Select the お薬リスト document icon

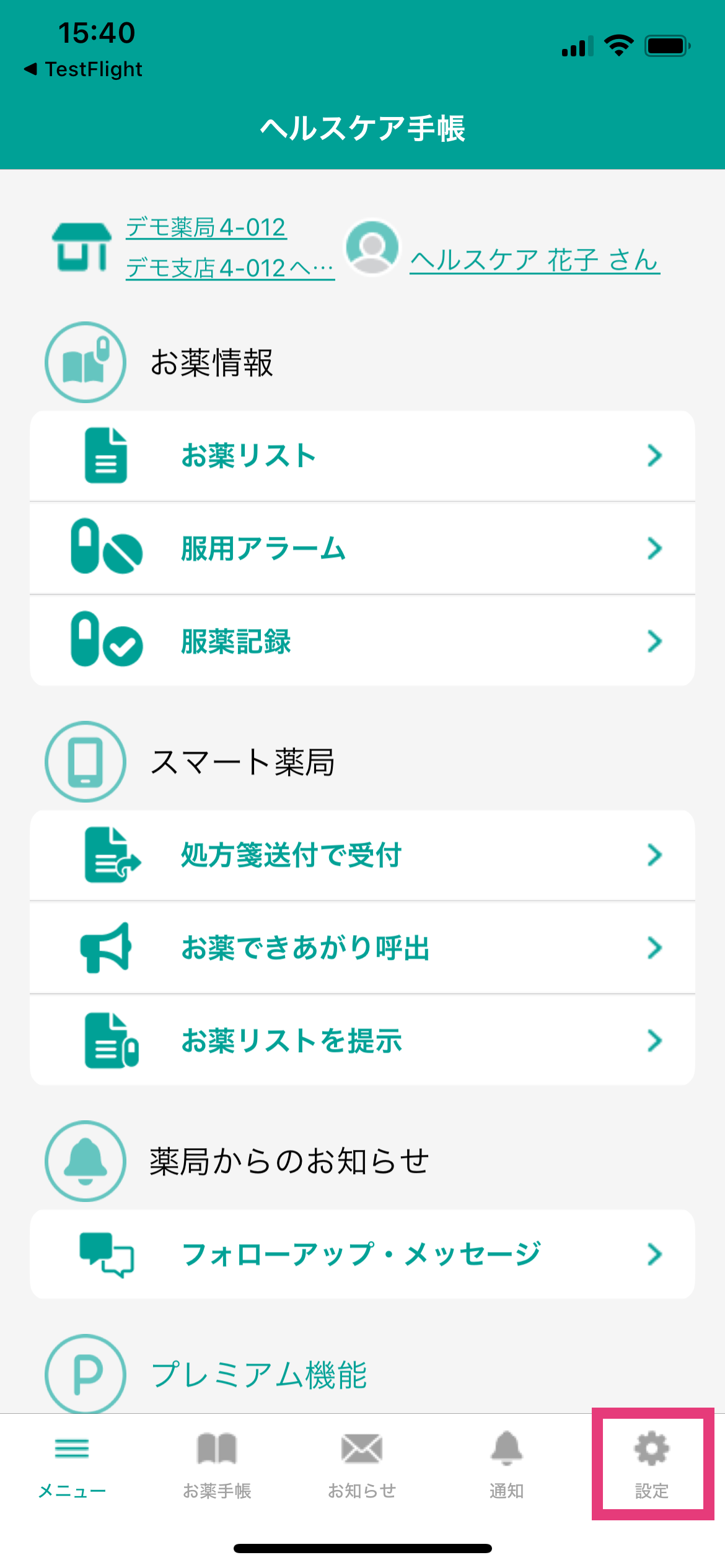click(105, 455)
